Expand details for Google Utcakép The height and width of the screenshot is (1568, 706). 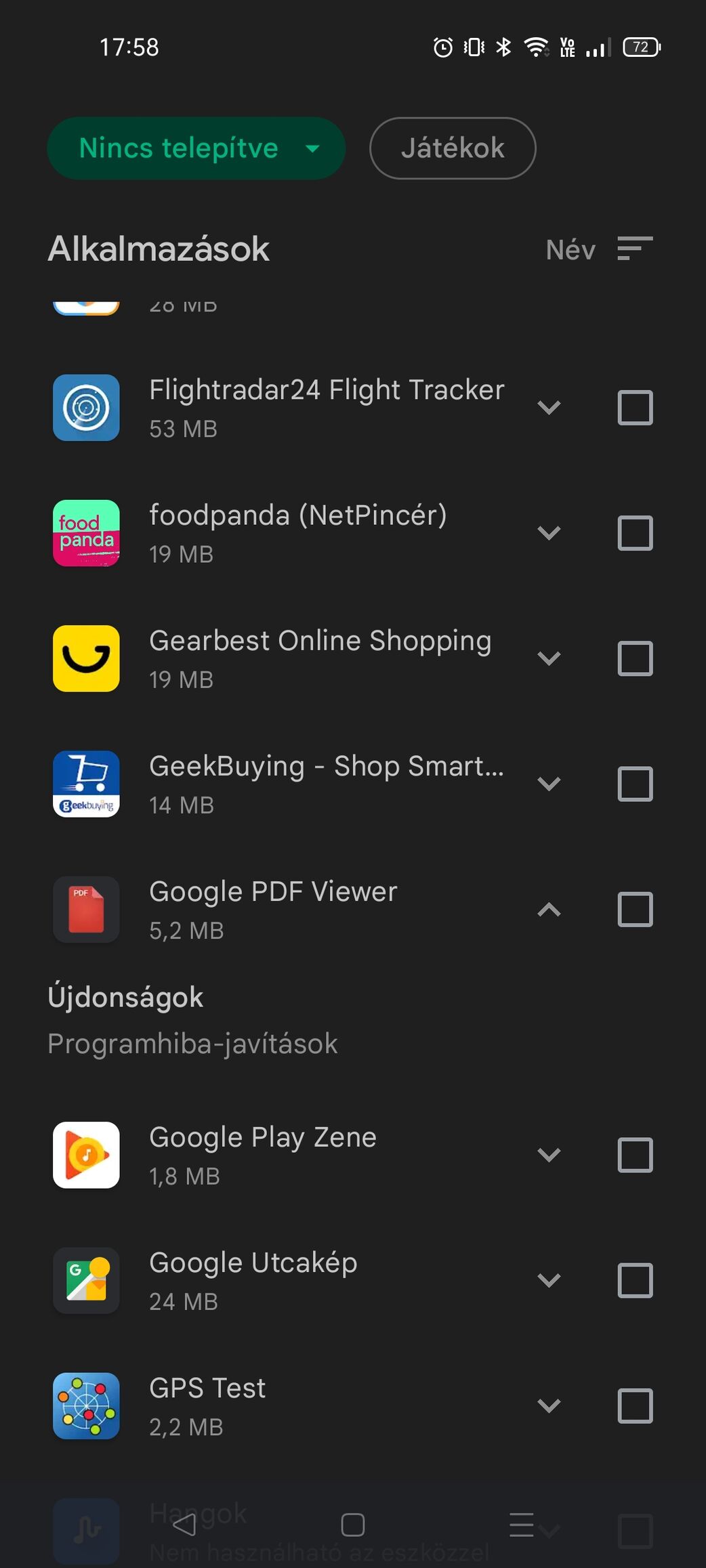point(549,1280)
